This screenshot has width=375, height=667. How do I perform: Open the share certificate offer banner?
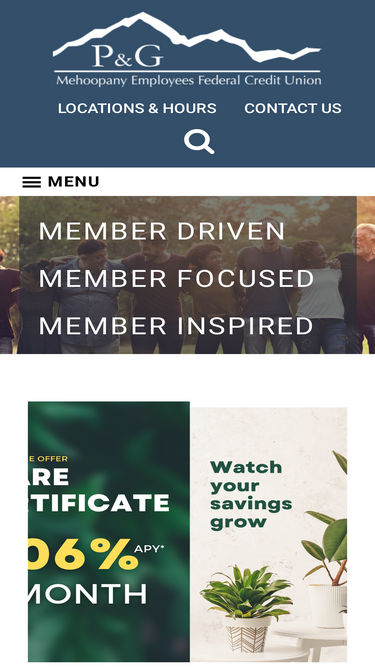pyautogui.click(x=109, y=531)
